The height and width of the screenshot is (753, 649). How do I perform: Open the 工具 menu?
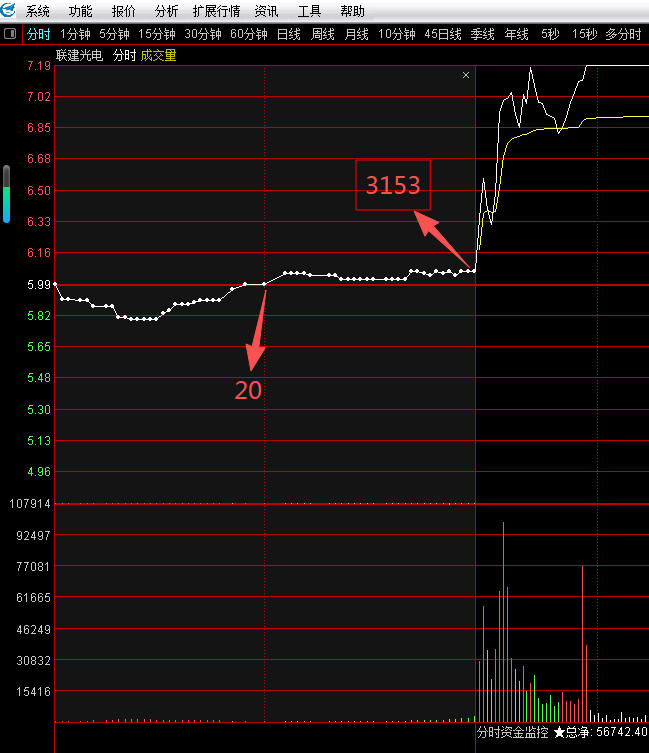pyautogui.click(x=310, y=12)
